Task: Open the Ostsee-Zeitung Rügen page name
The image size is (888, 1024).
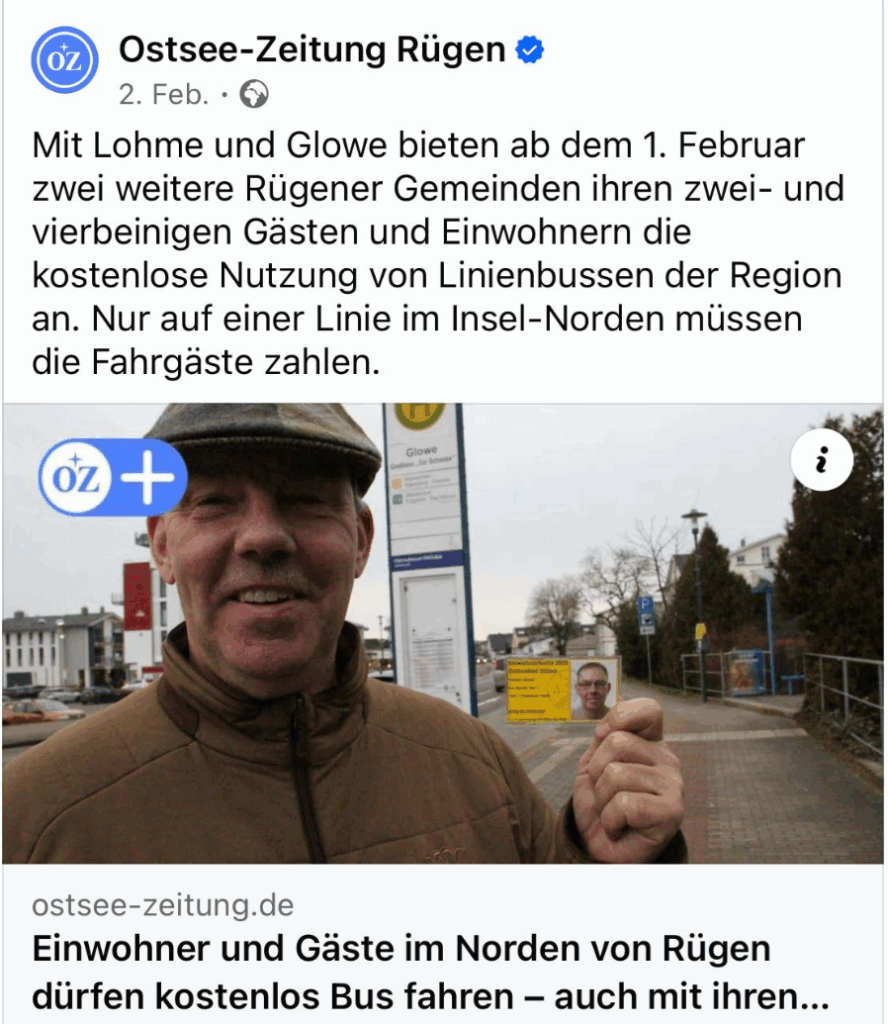Action: [311, 49]
